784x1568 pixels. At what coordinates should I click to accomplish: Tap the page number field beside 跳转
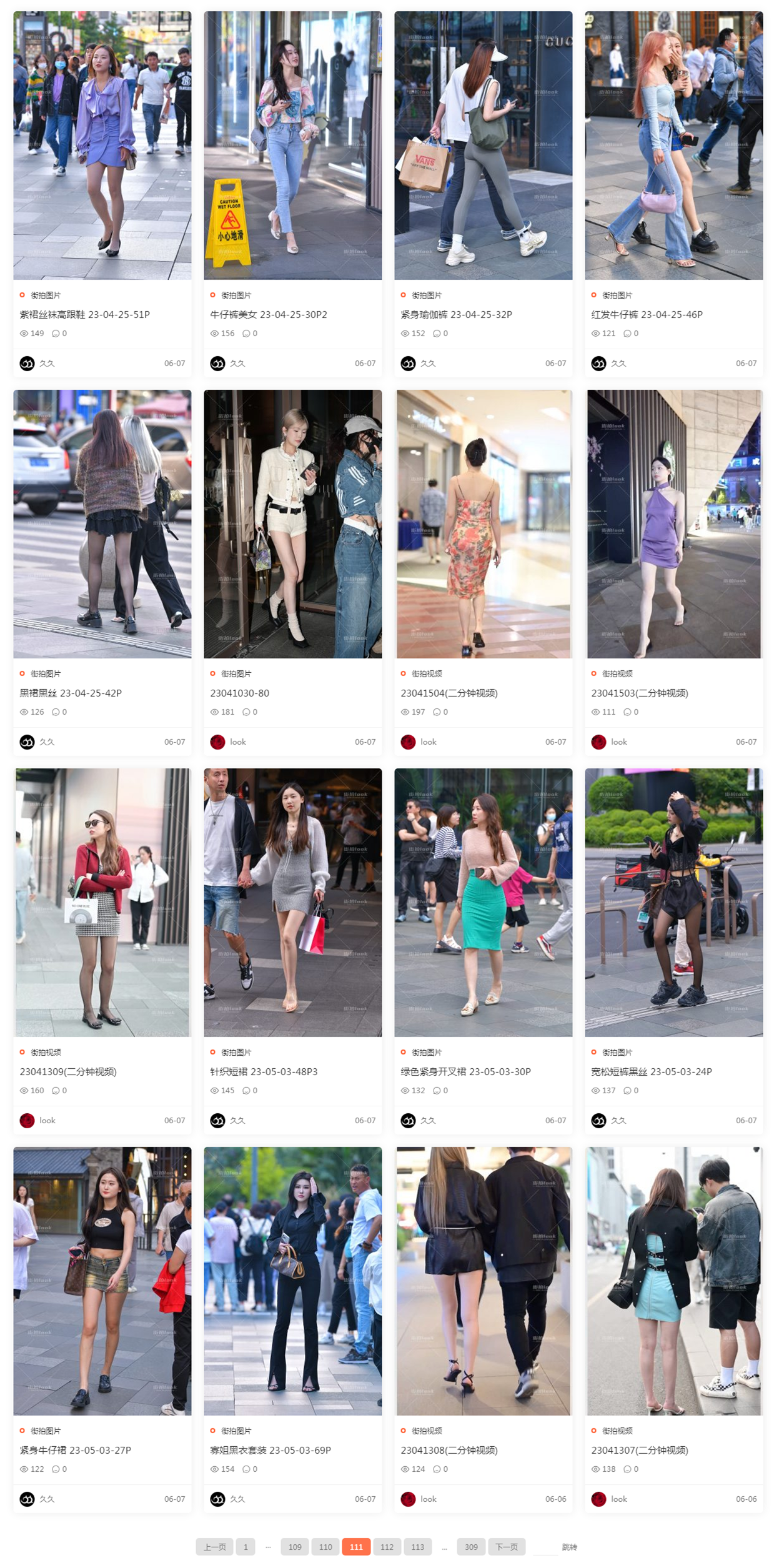tap(545, 1547)
